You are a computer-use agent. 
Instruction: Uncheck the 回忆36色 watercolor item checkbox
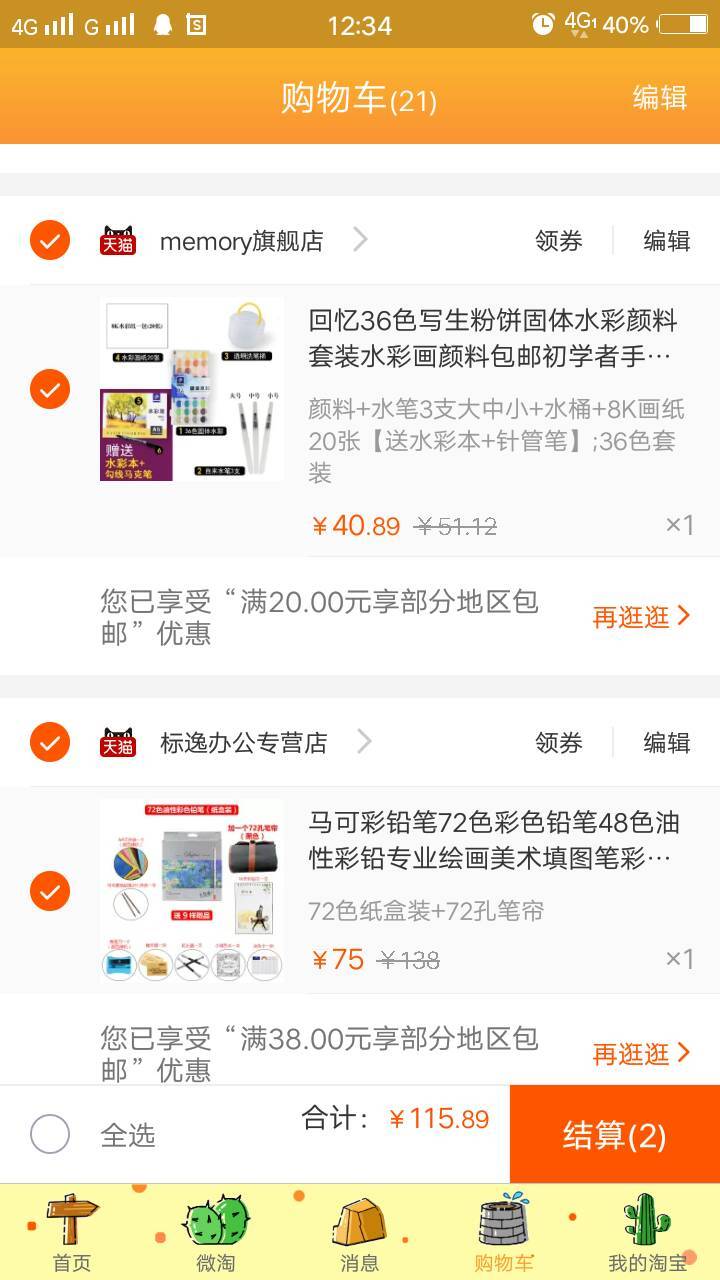click(x=50, y=389)
